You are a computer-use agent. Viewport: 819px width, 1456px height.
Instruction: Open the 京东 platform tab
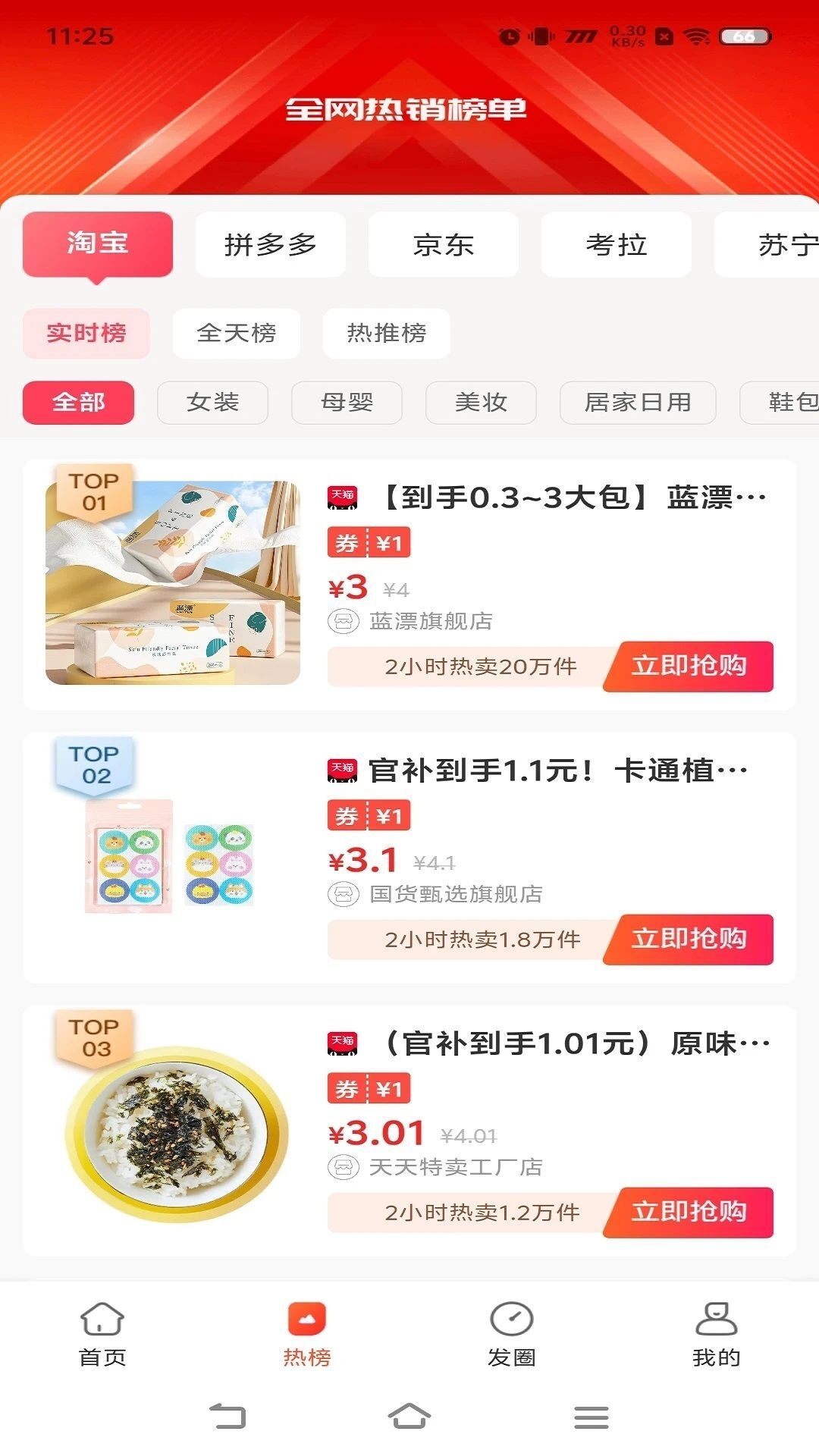pyautogui.click(x=443, y=244)
